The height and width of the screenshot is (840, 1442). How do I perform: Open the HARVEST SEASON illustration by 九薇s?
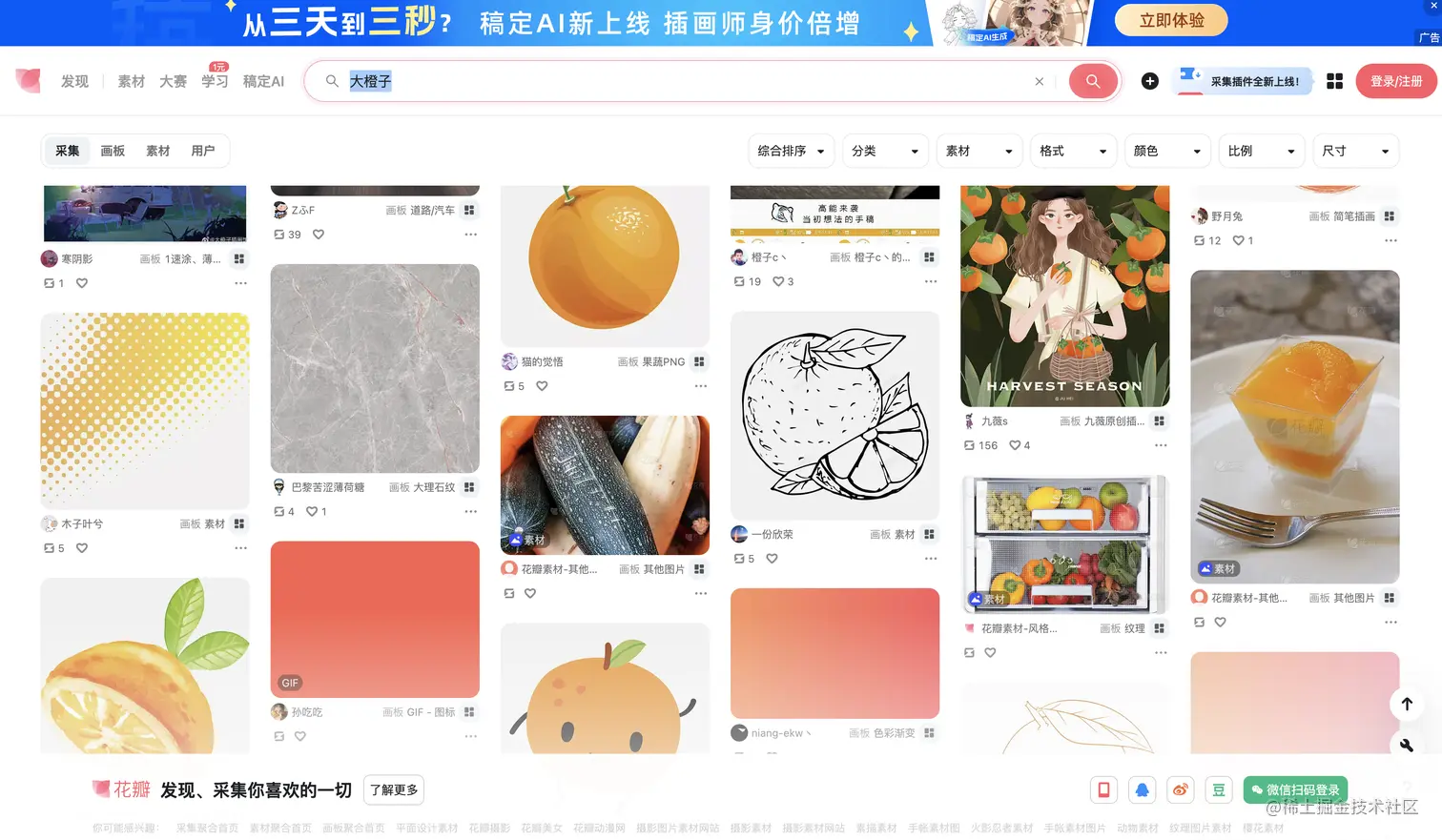1064,296
